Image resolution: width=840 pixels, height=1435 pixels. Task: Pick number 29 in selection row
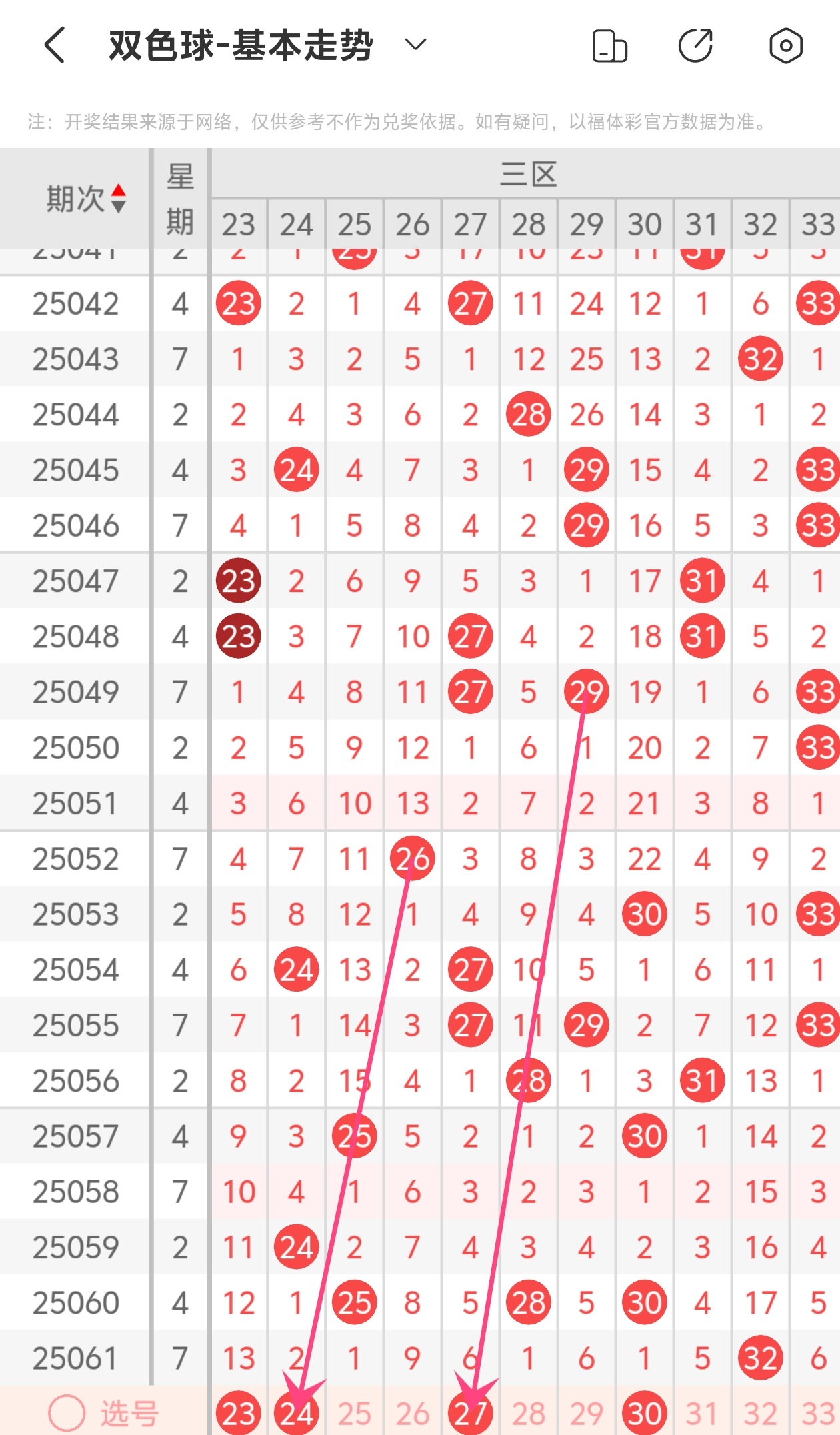[x=586, y=1412]
